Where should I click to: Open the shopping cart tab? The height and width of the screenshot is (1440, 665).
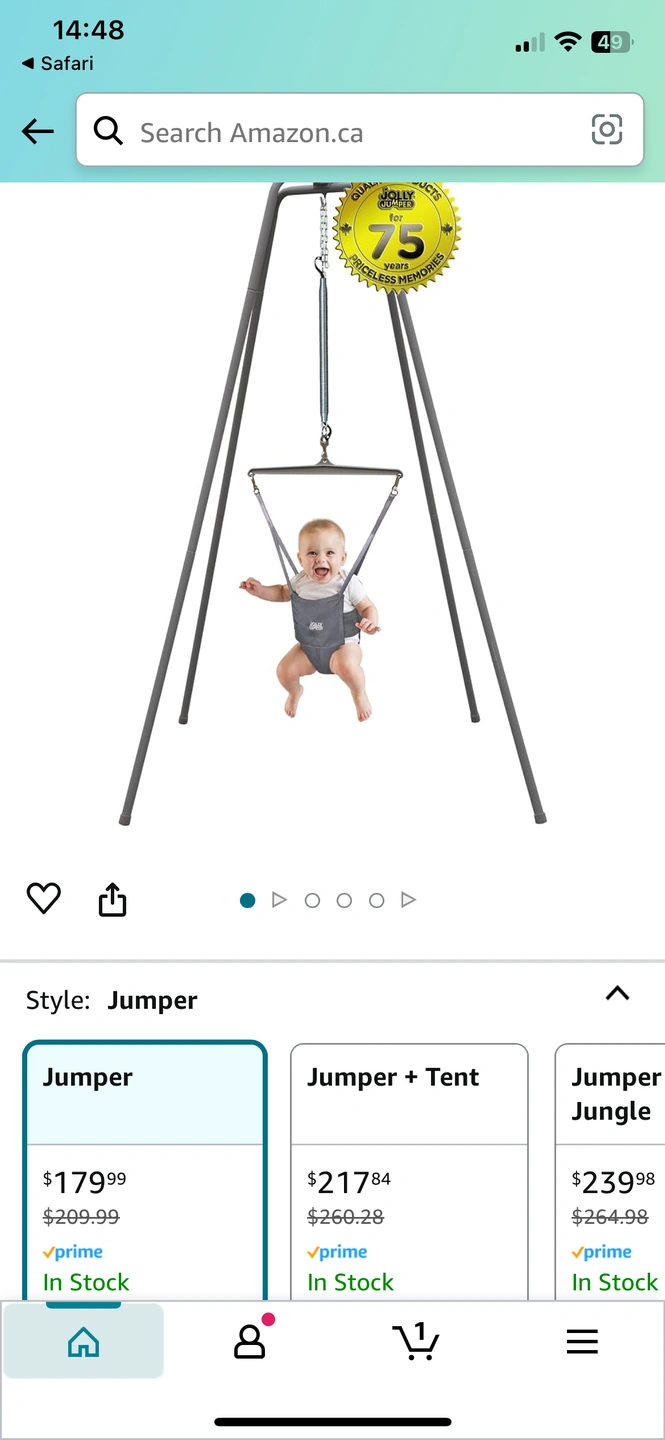[x=415, y=1341]
